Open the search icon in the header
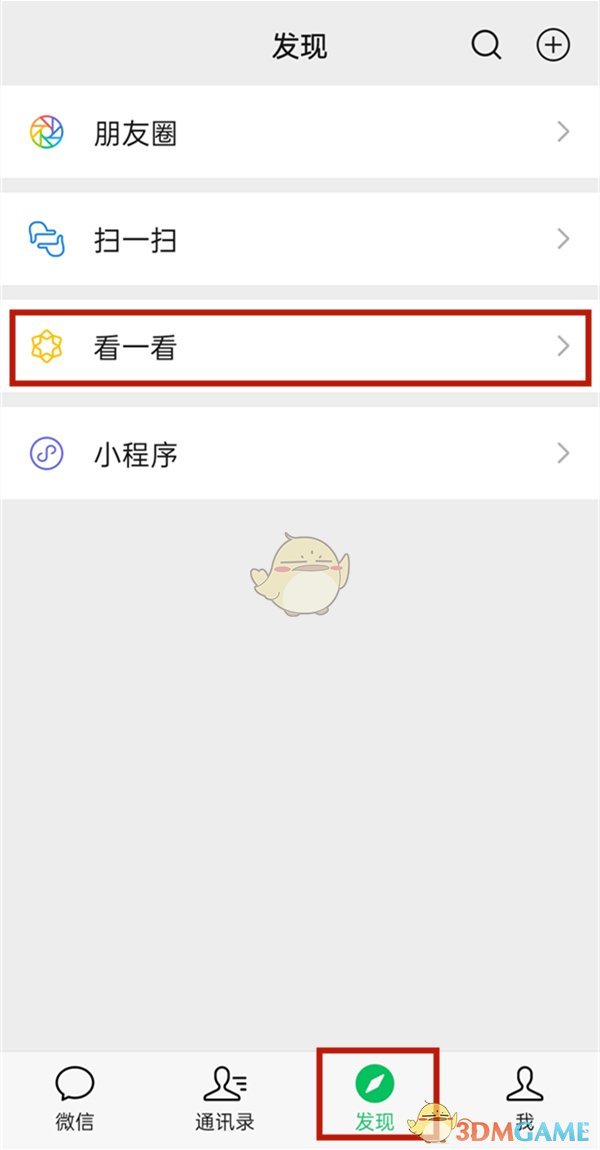Viewport: 600px width, 1150px height. [486, 45]
